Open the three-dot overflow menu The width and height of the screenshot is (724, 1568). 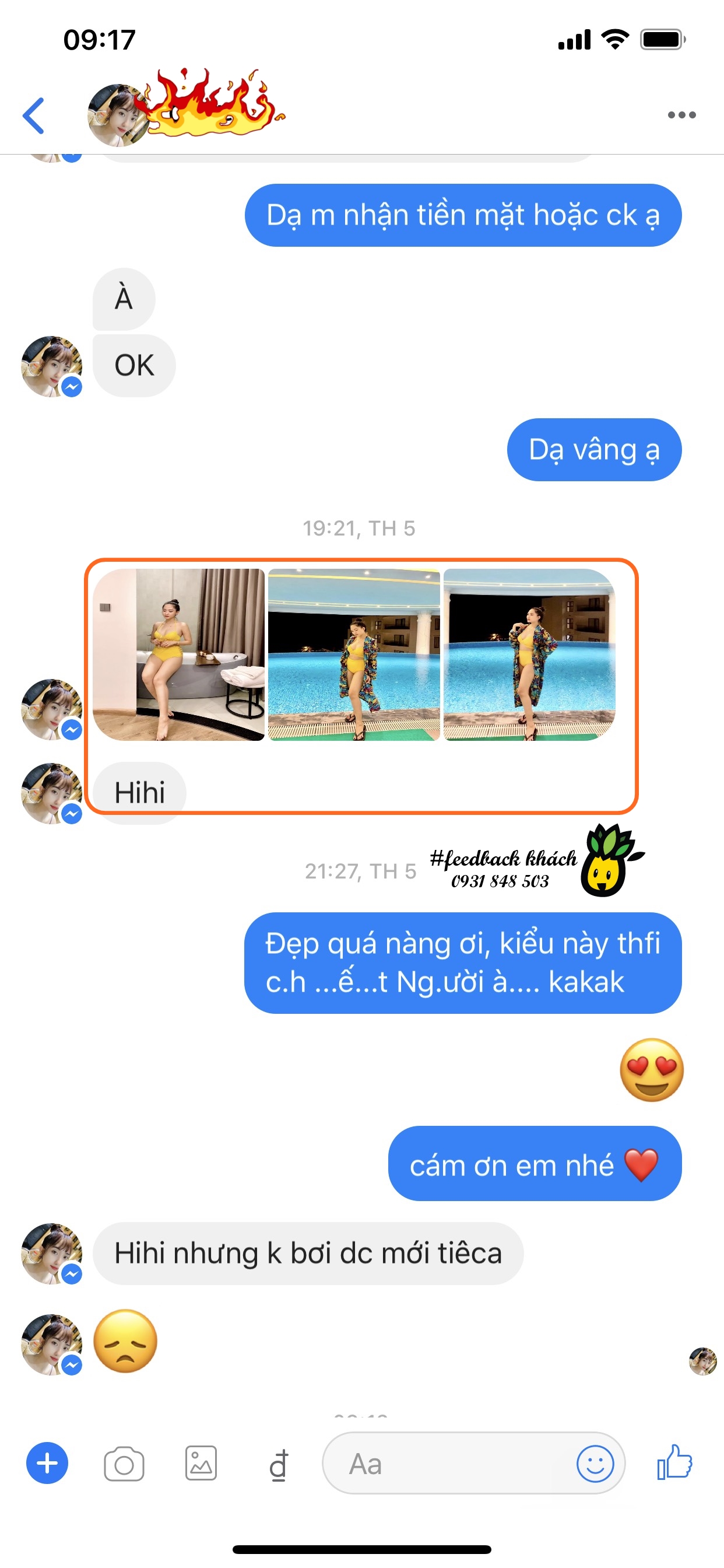click(x=681, y=115)
